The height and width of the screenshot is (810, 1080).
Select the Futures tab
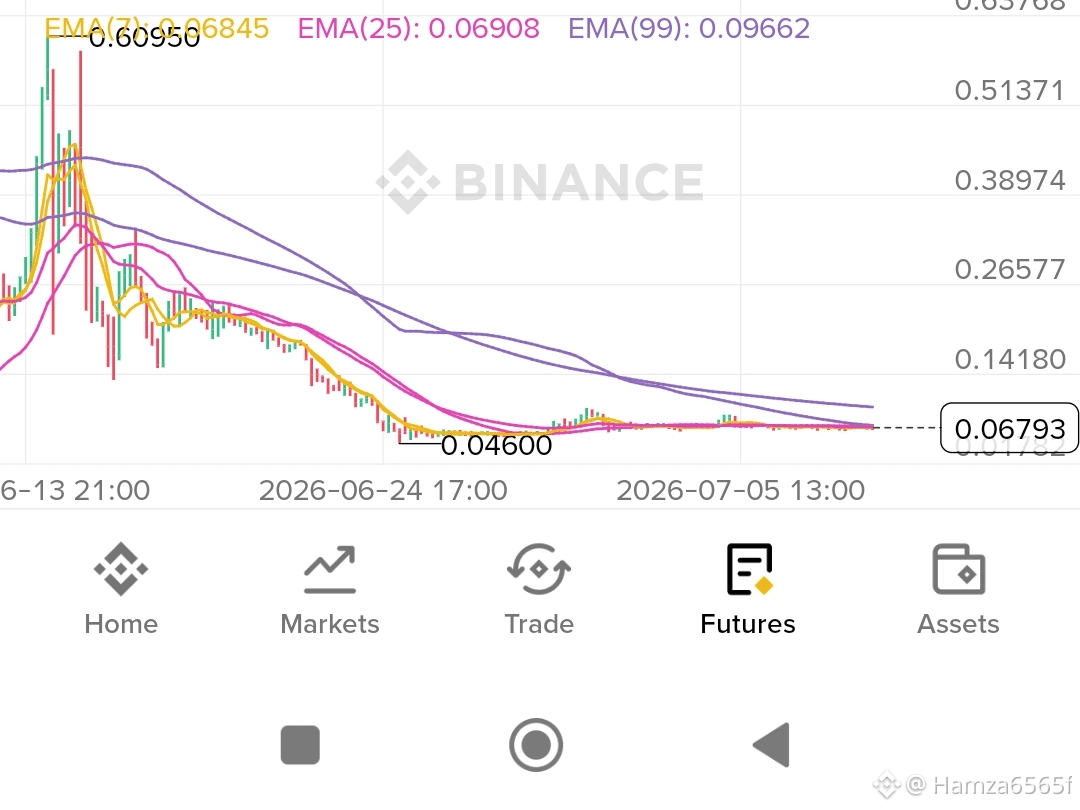coord(748,589)
